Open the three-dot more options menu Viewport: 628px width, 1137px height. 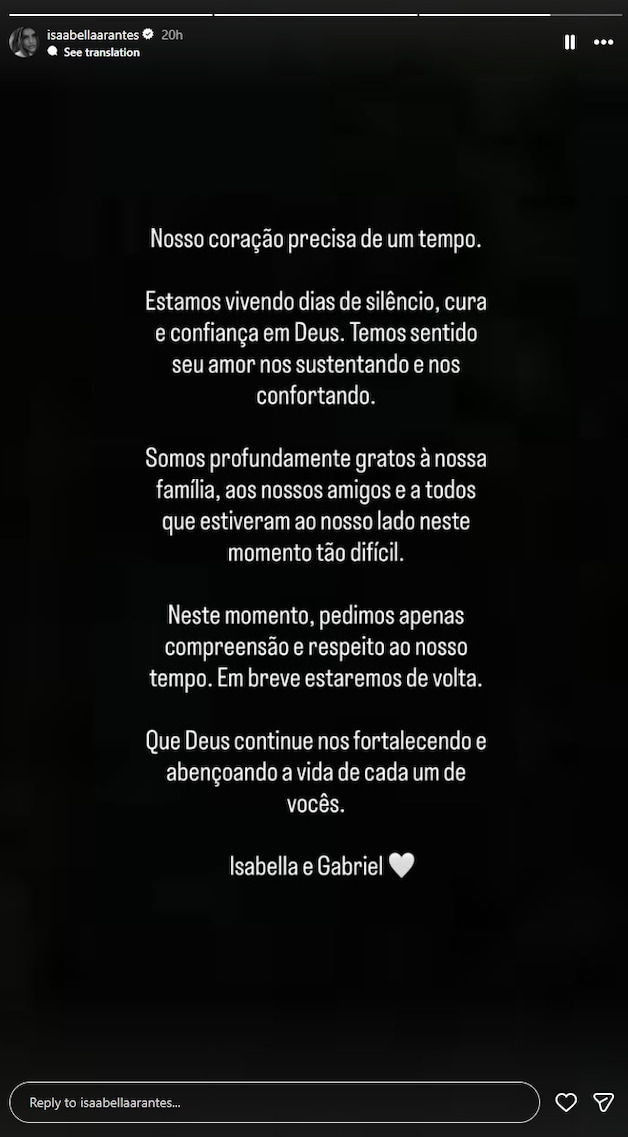pos(603,43)
